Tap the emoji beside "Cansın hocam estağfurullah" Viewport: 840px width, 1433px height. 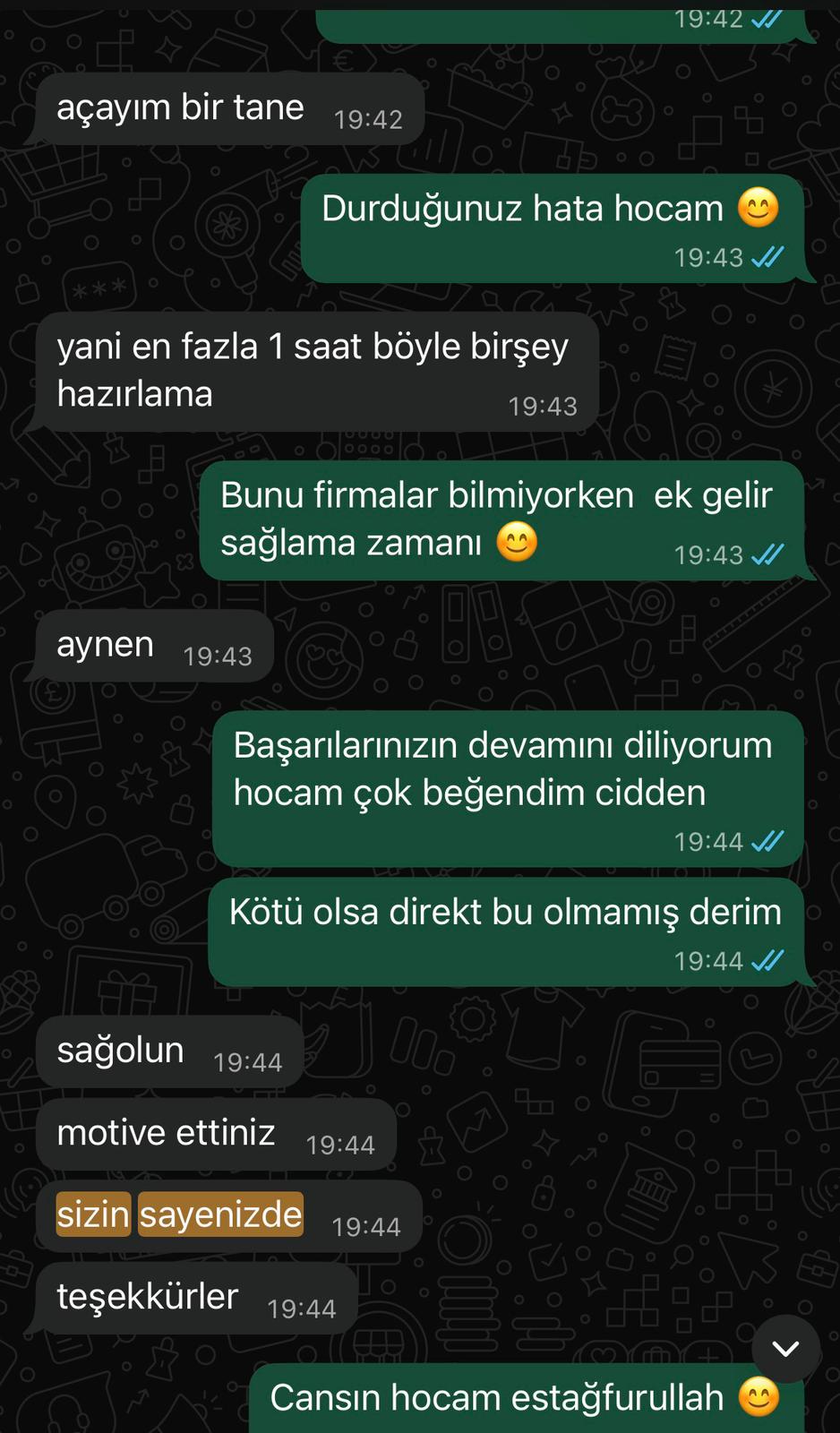(x=760, y=1395)
